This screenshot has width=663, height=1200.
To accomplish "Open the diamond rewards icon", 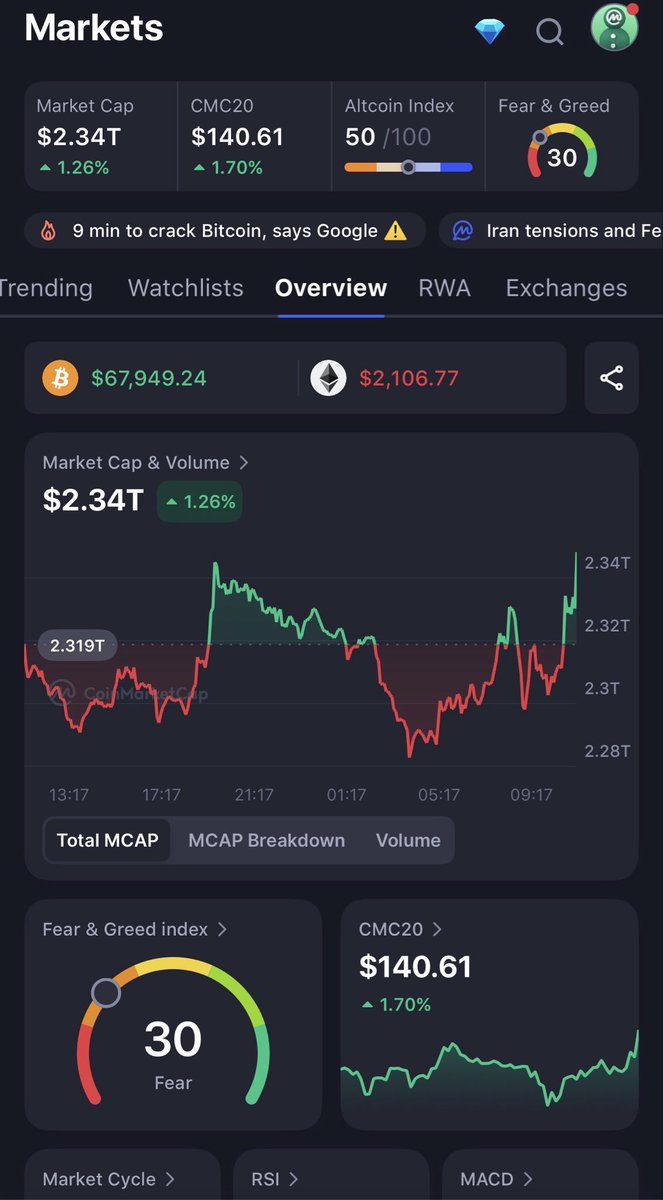I will pyautogui.click(x=489, y=31).
